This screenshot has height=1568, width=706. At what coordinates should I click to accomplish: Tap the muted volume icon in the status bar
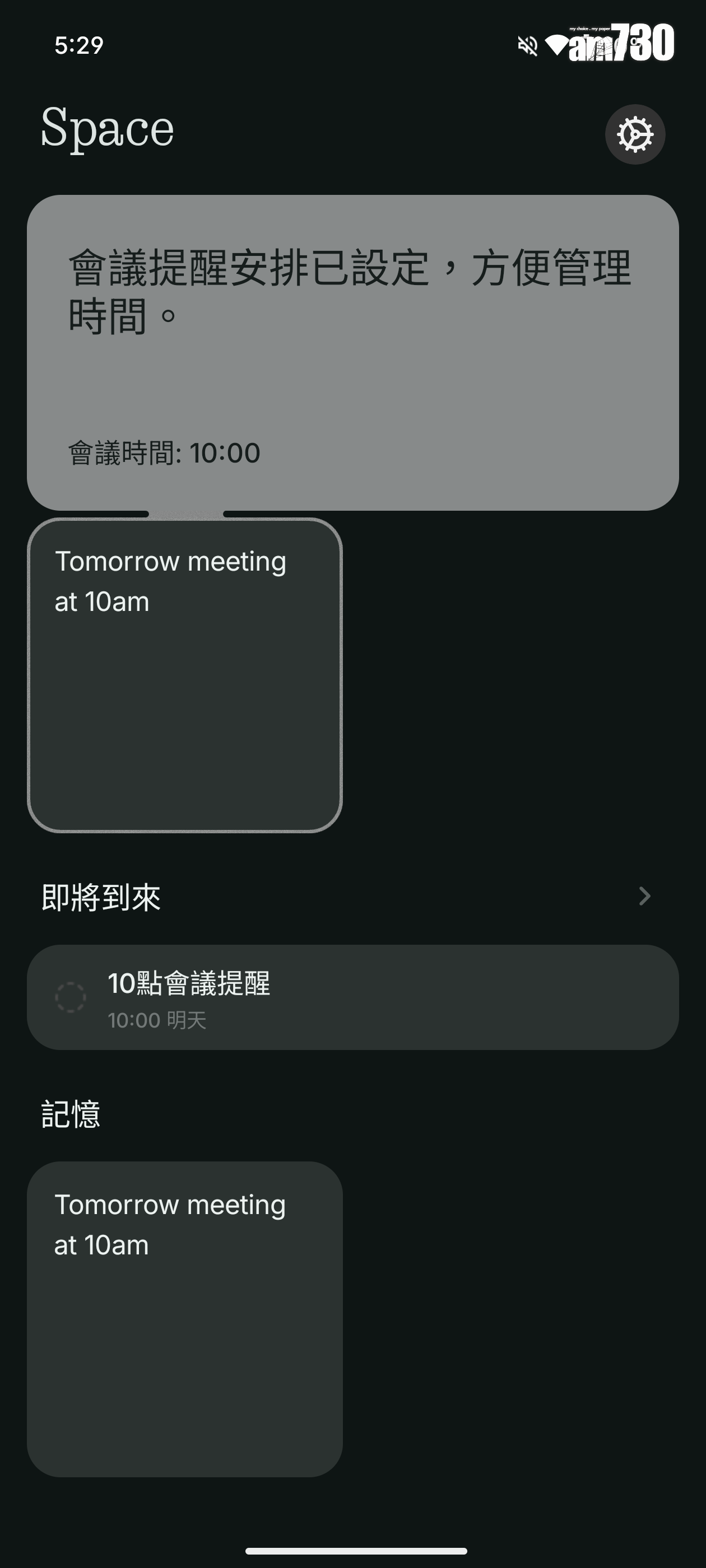point(526,46)
